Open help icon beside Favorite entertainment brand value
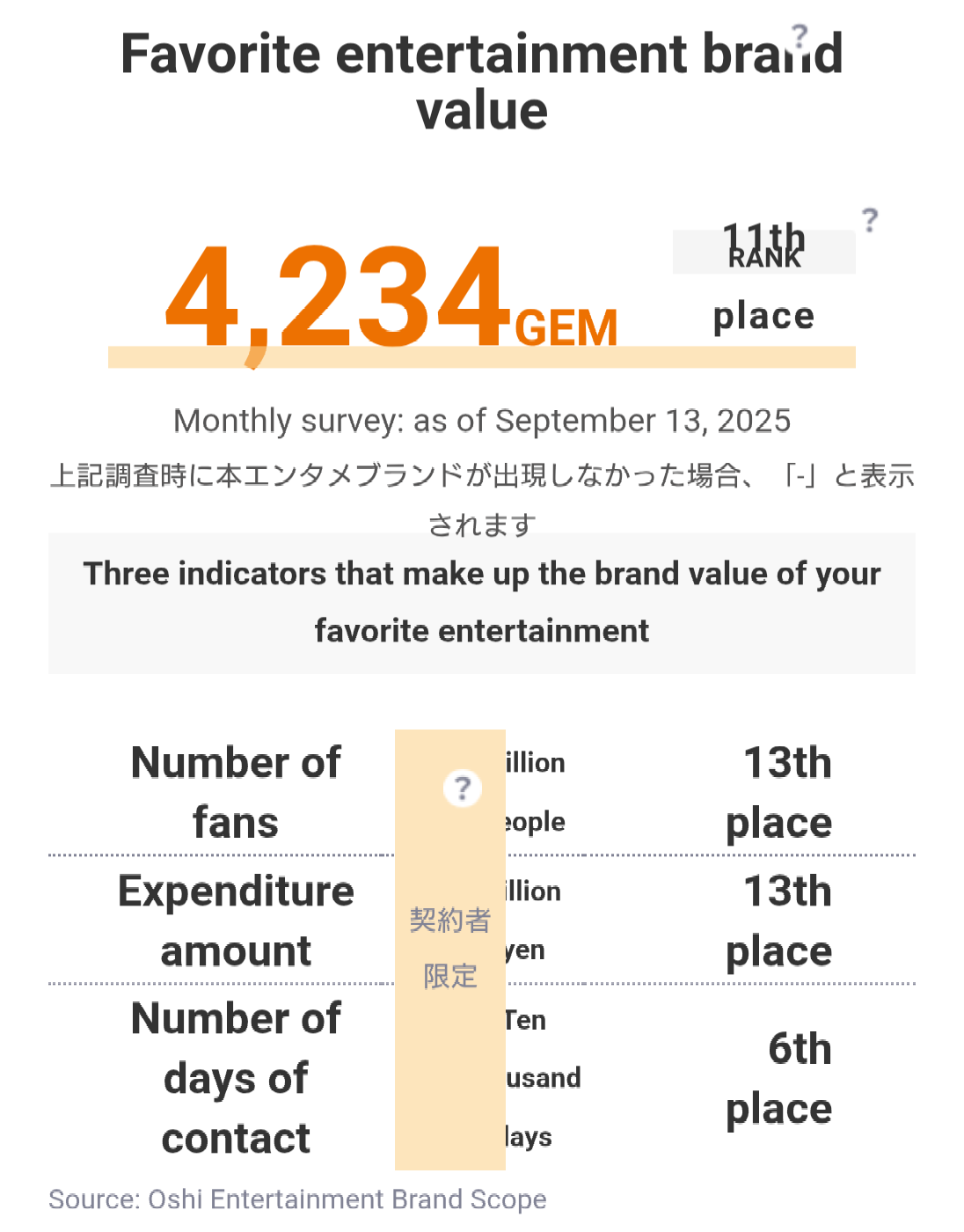 (799, 37)
